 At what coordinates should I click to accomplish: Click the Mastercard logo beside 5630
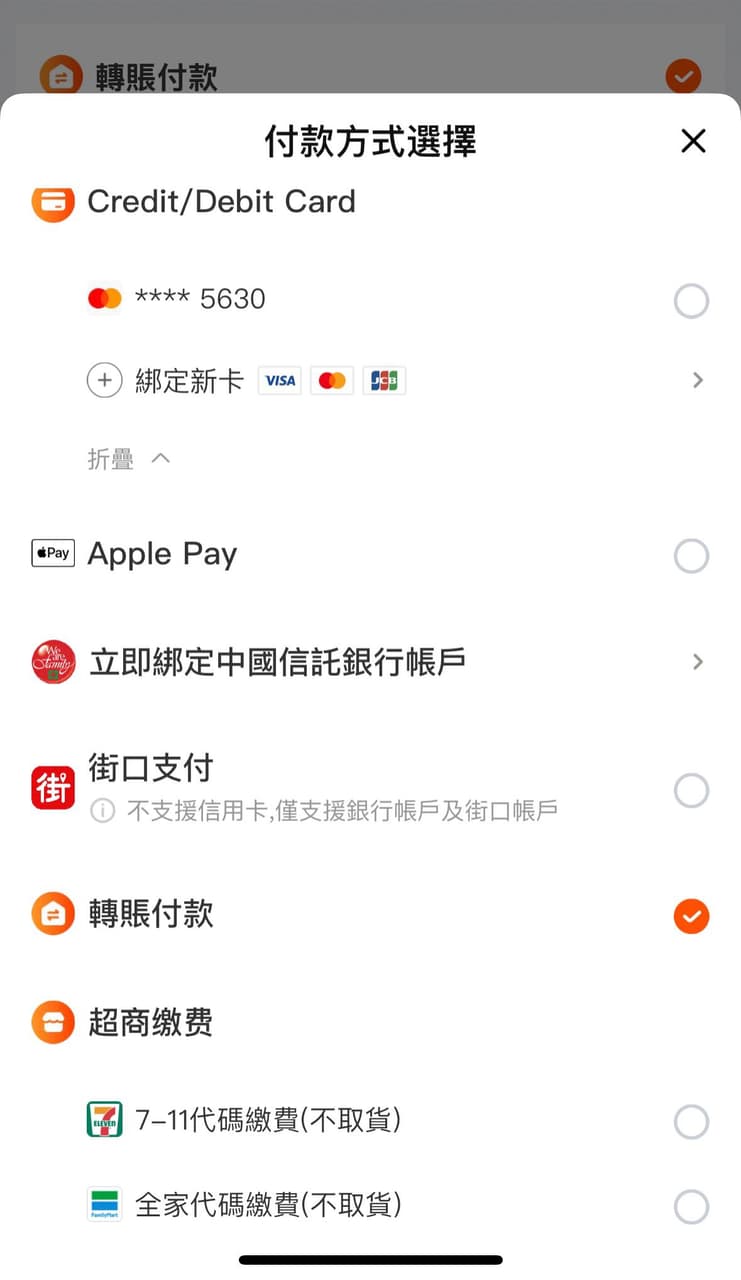(x=105, y=297)
